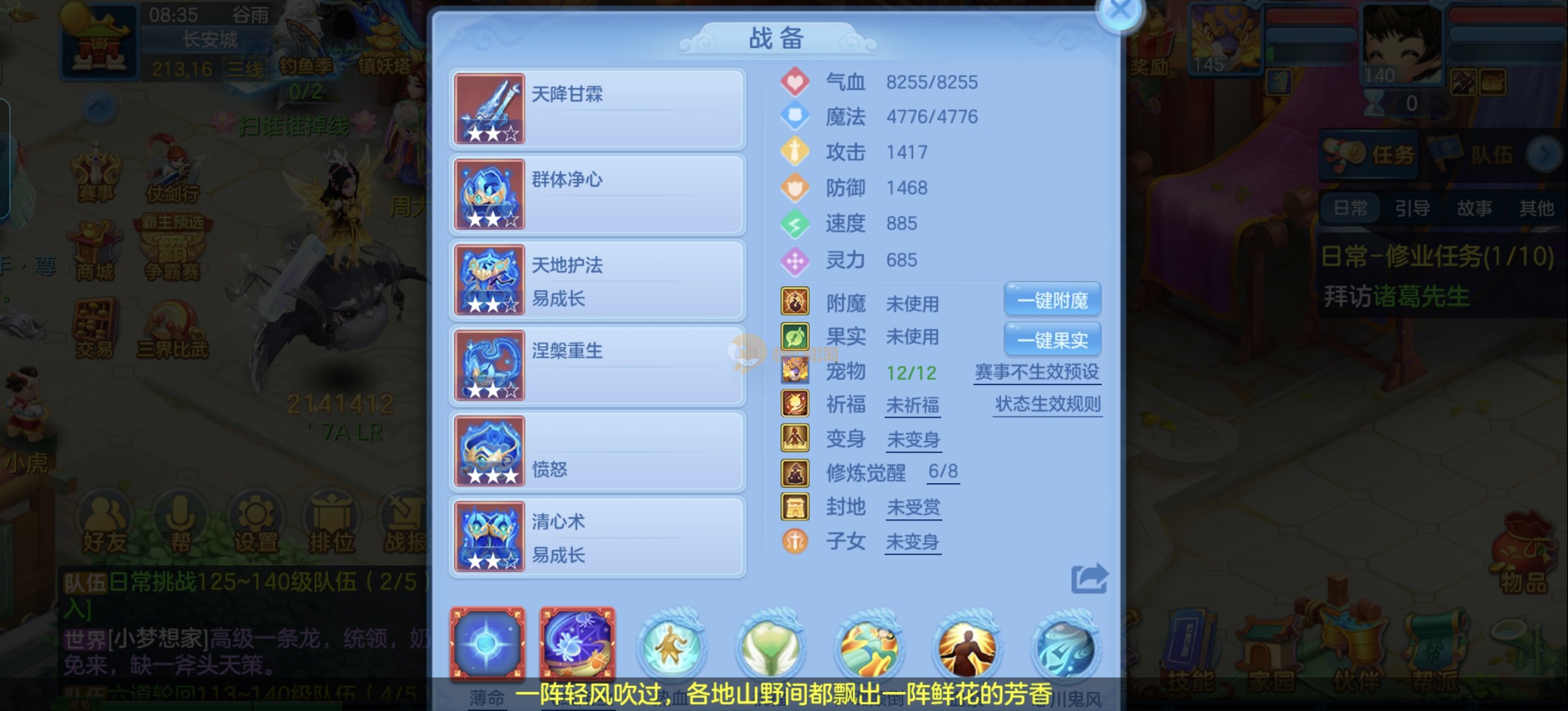Open the 涅槃重生 equipment row

pyautogui.click(x=597, y=365)
